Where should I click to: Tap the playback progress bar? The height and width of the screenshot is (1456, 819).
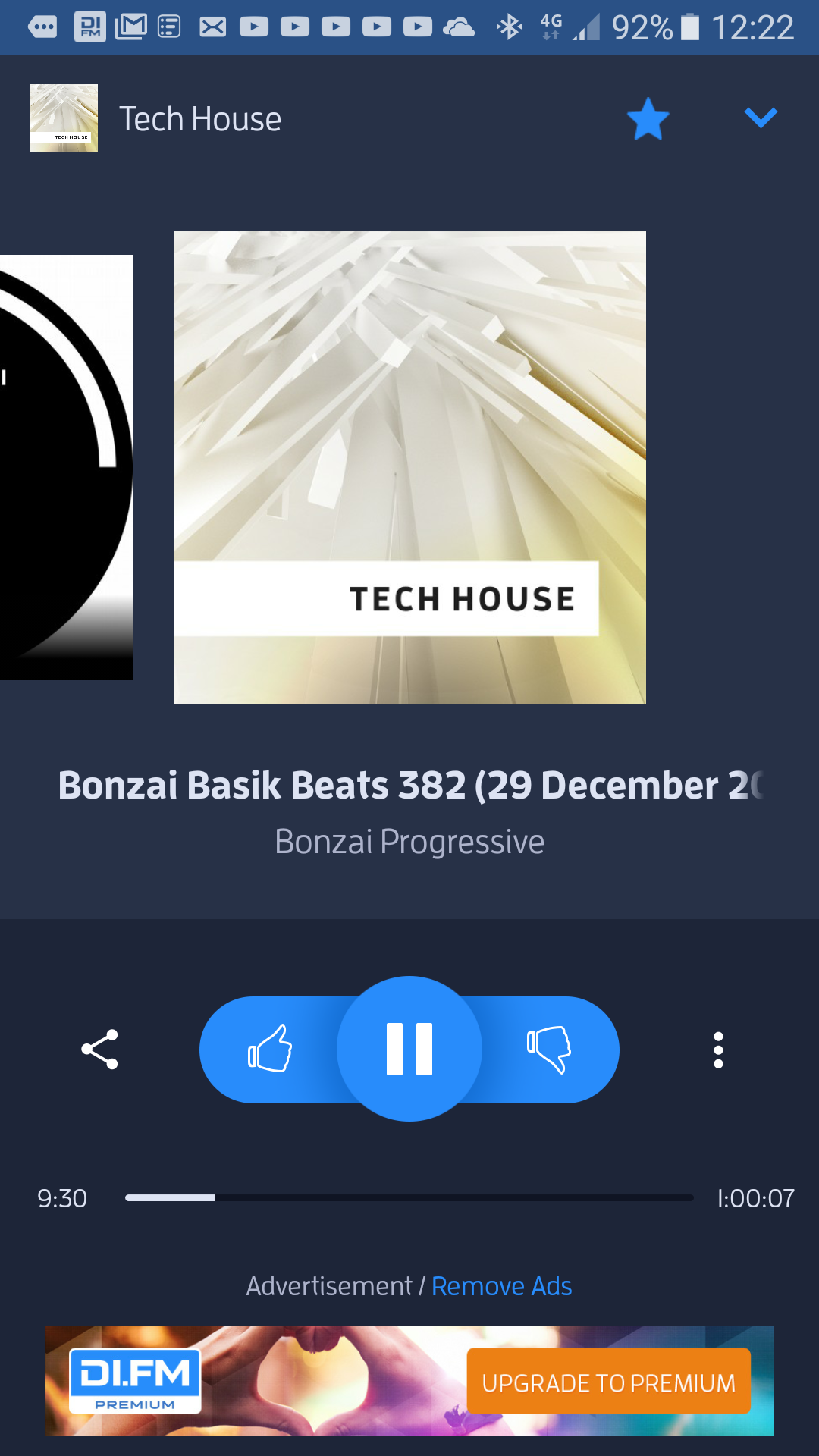409,1197
